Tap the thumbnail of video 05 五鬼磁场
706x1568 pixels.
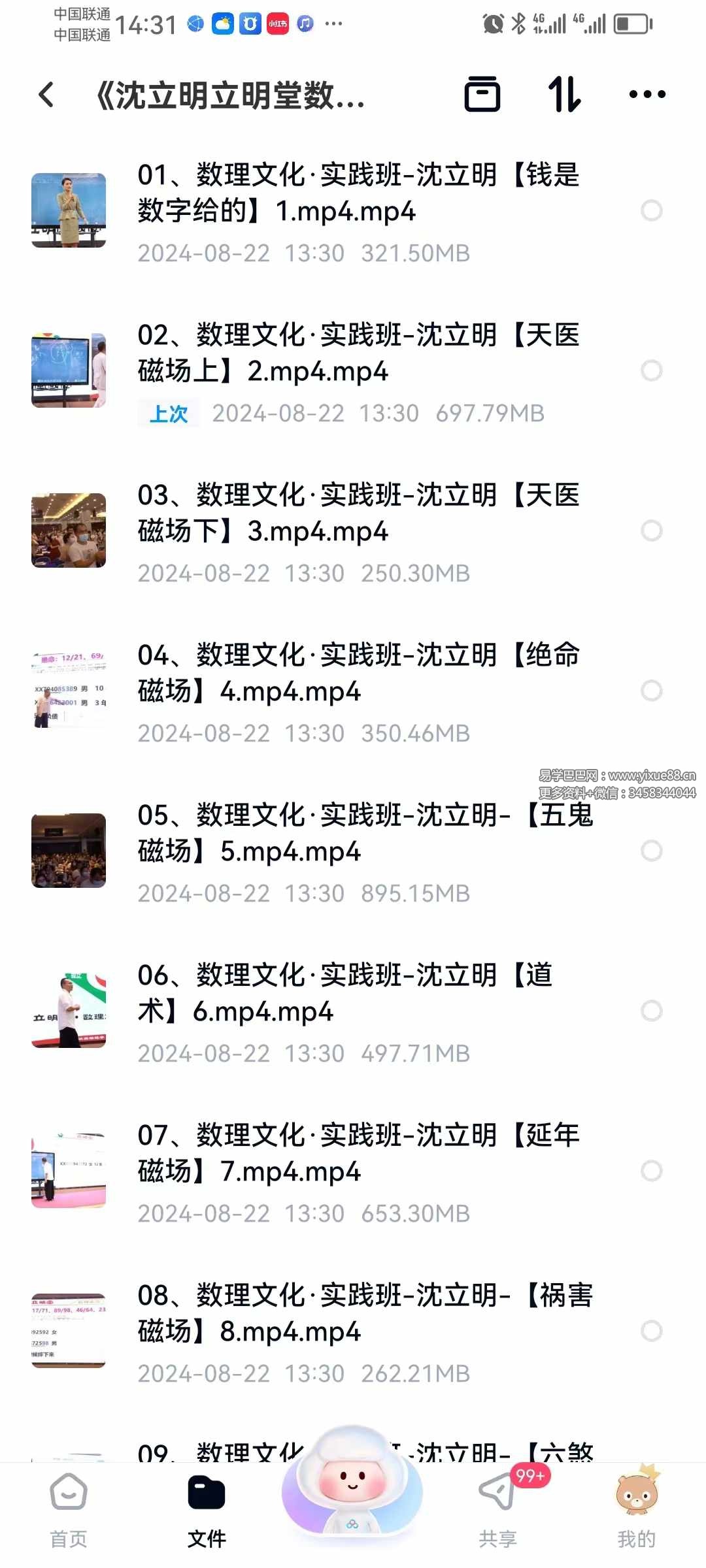[x=67, y=849]
